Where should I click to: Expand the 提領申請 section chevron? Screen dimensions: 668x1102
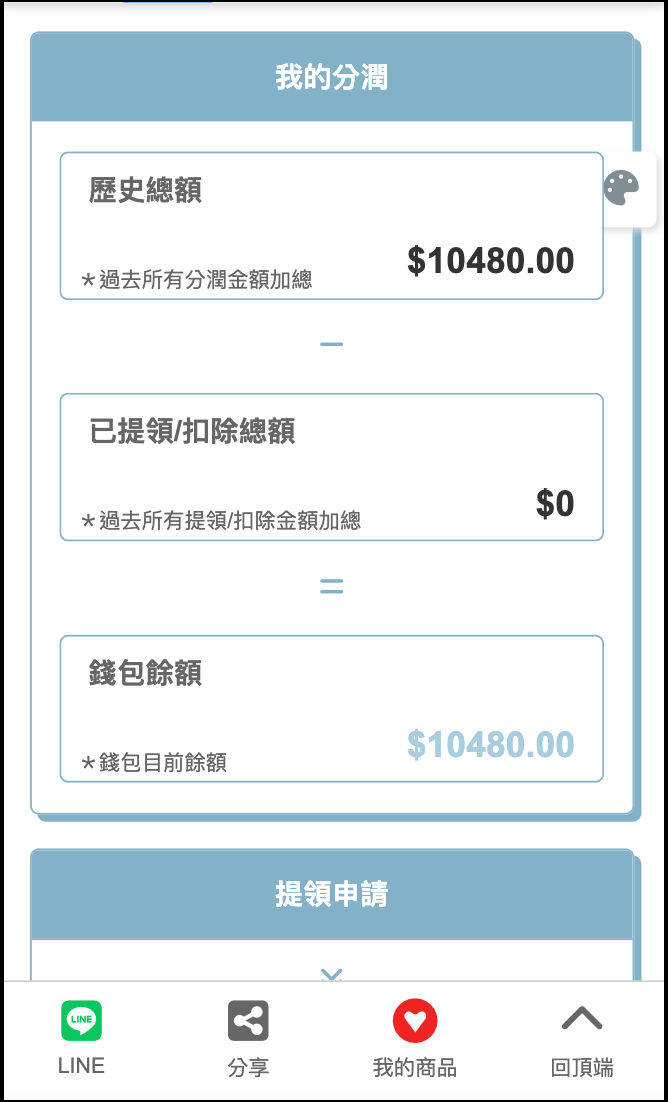[x=331, y=974]
